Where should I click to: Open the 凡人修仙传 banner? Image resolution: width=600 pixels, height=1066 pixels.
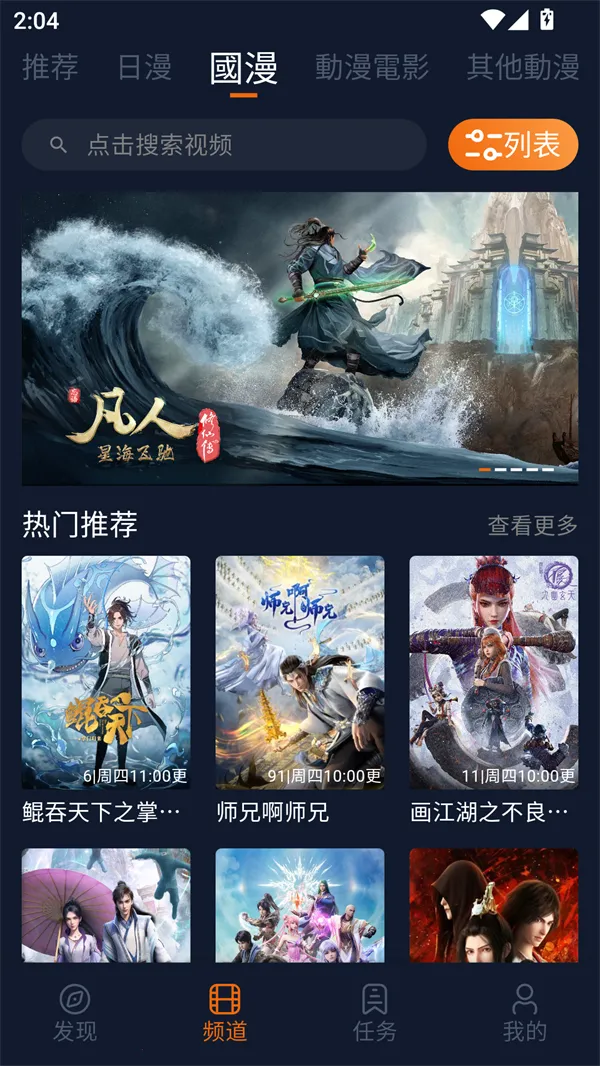pyautogui.click(x=300, y=338)
